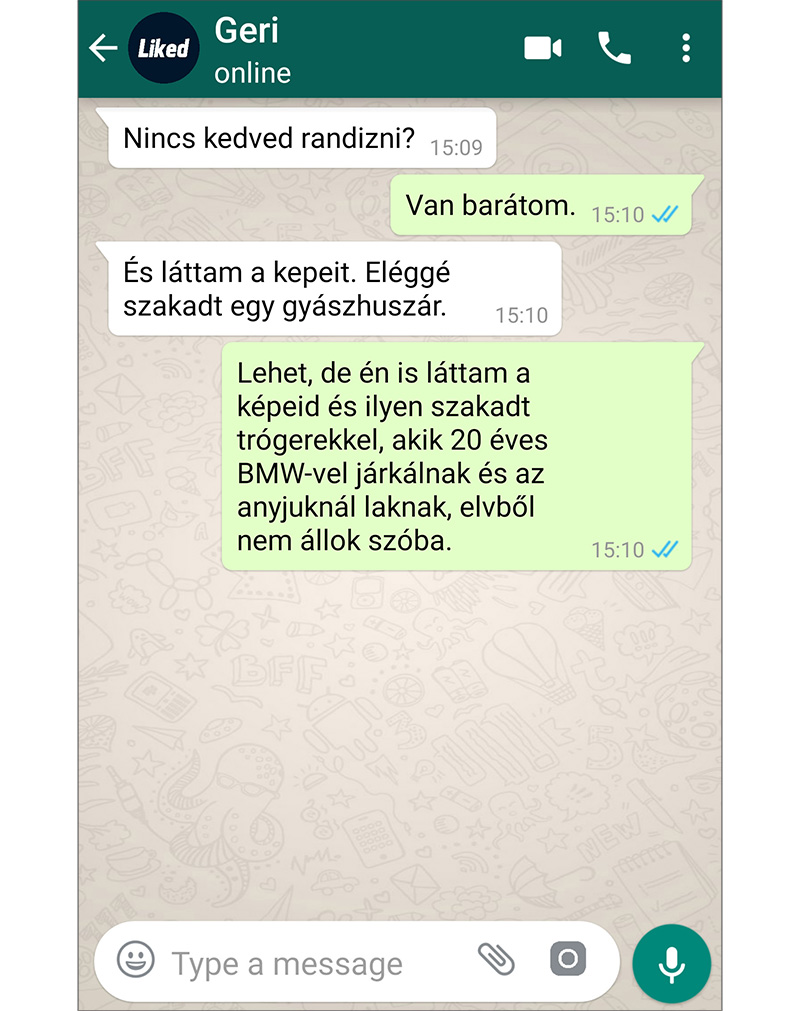Open Geri's contact info from the name

(246, 32)
